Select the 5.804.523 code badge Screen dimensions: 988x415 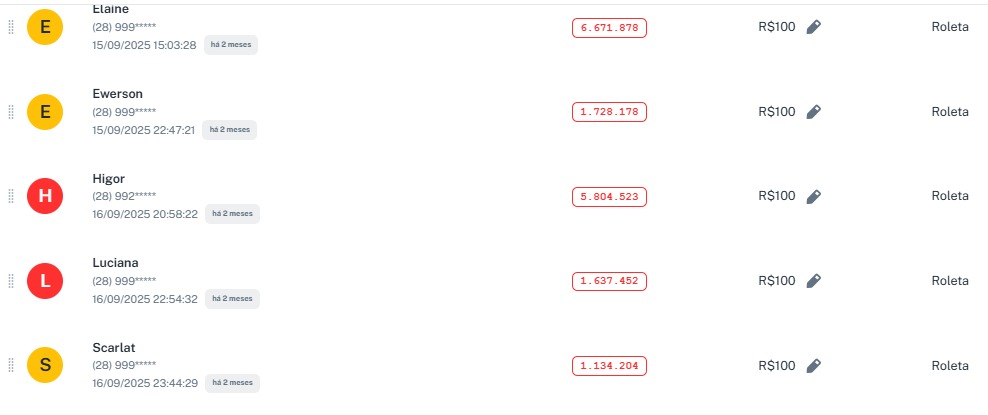pyautogui.click(x=609, y=197)
